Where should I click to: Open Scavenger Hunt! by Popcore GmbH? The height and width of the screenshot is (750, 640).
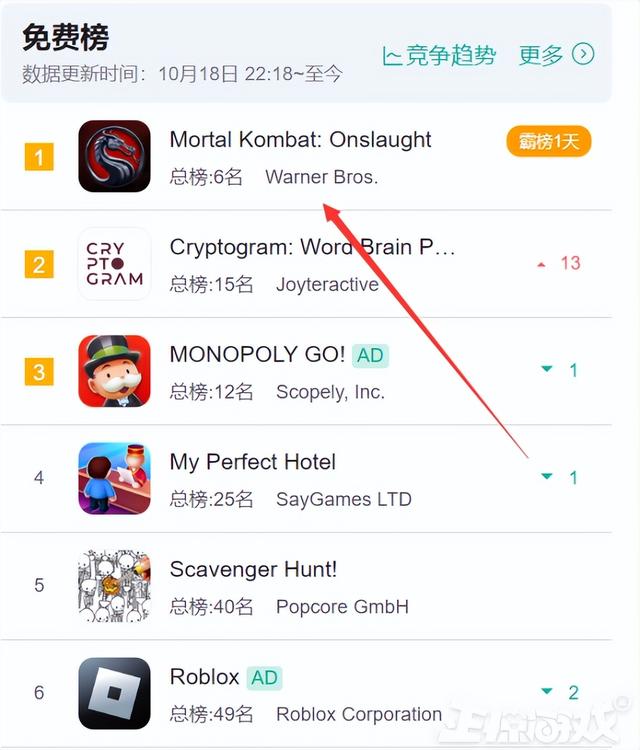(x=253, y=570)
